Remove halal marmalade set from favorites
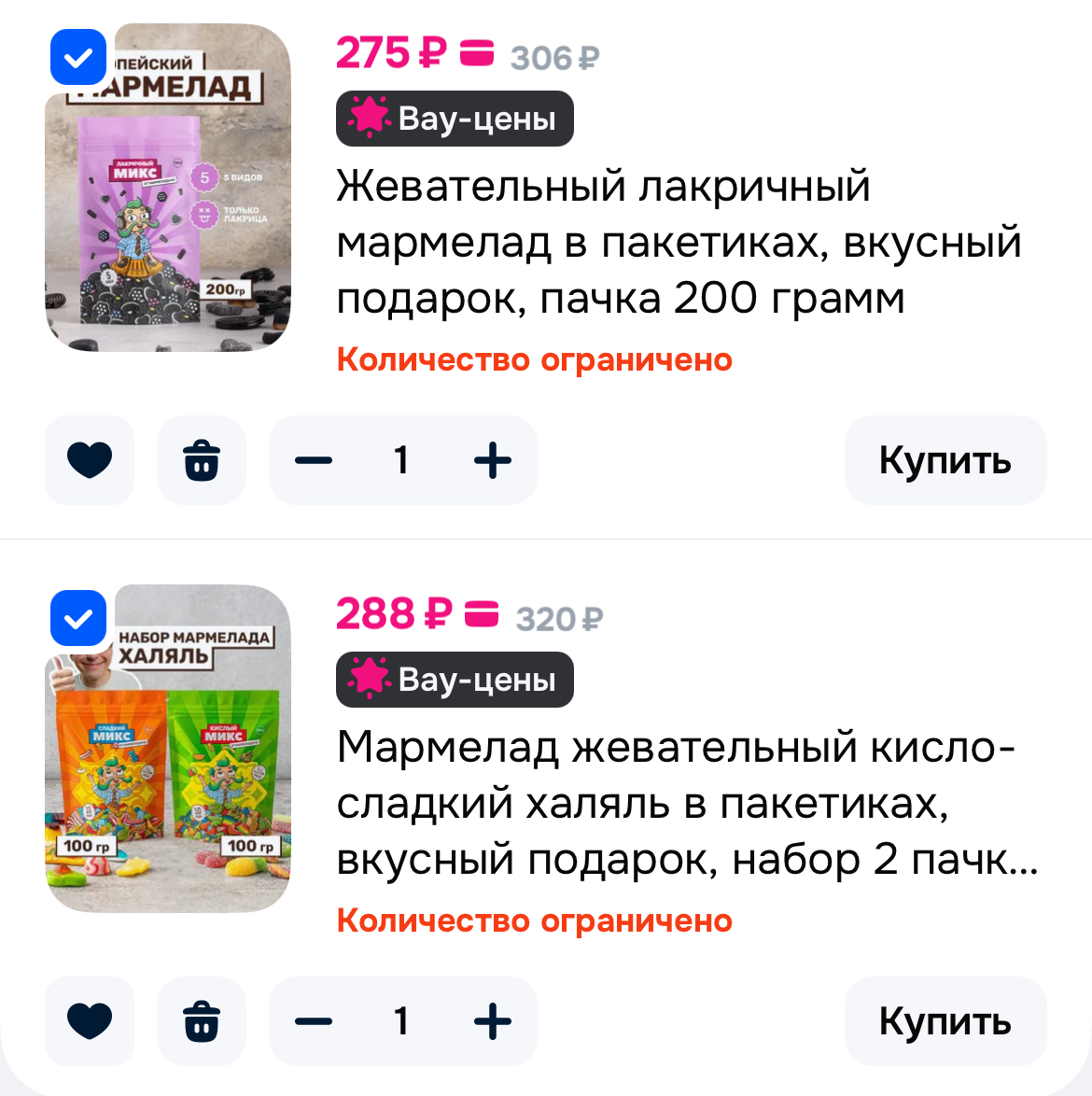1092x1096 pixels. point(90,1021)
